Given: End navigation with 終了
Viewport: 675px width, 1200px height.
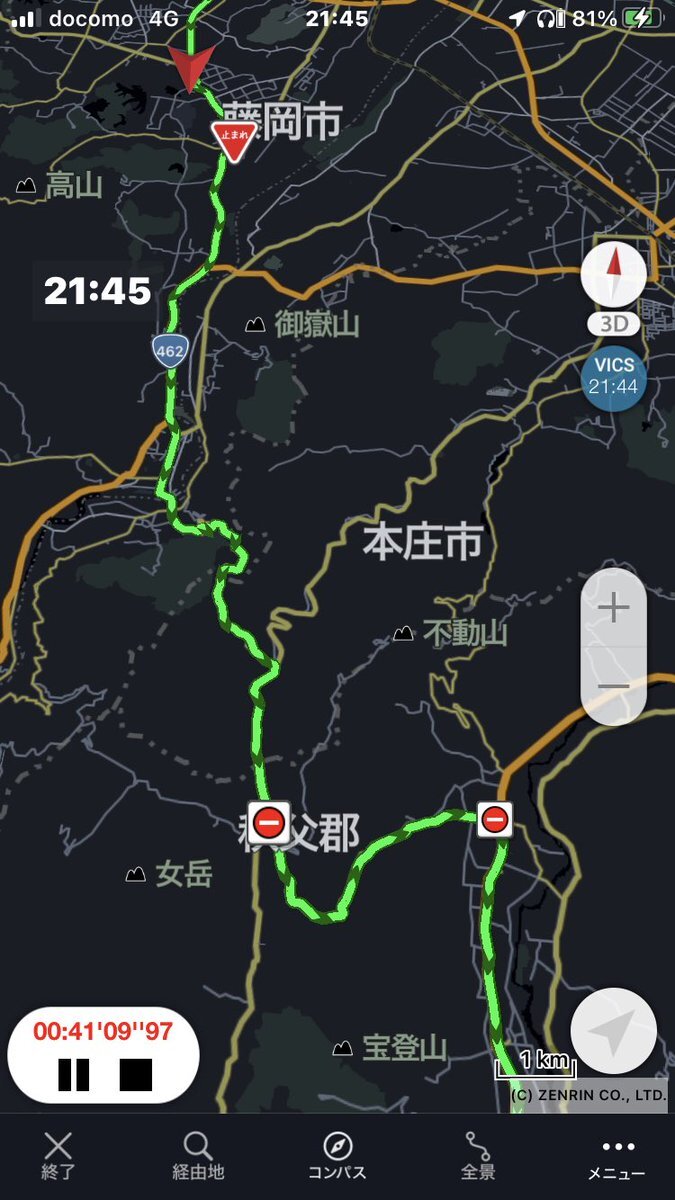Looking at the screenshot, I should (58, 1156).
